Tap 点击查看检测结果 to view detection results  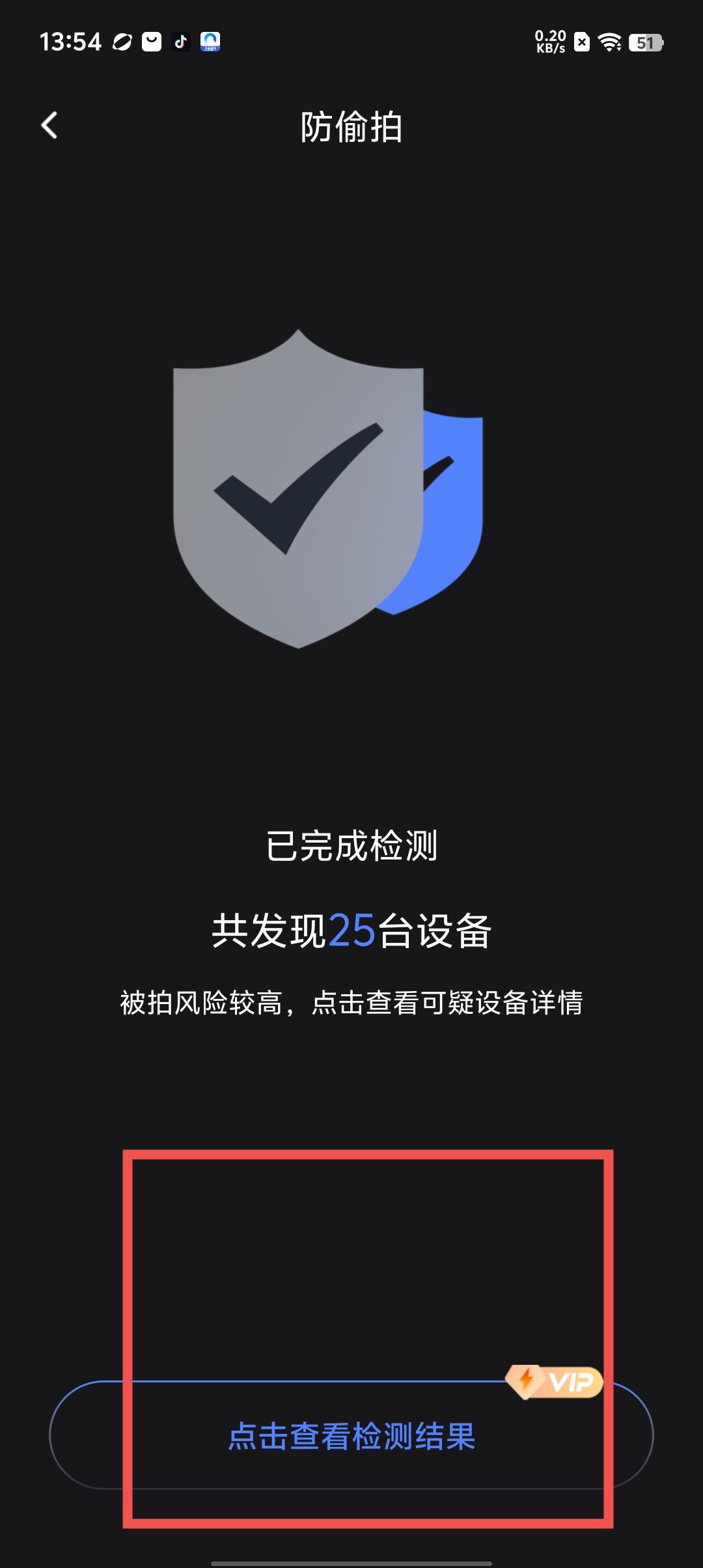351,1435
